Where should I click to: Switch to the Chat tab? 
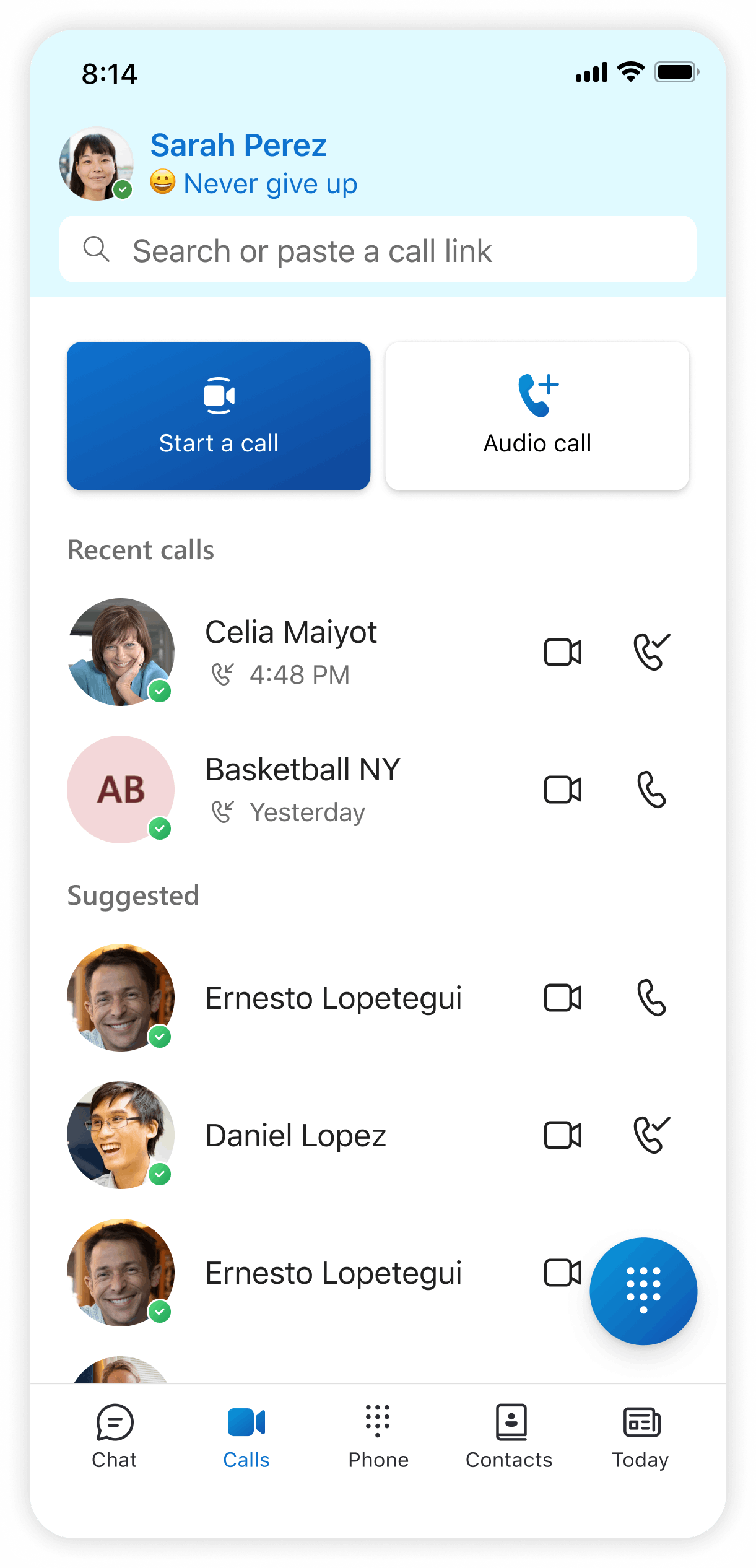(115, 1437)
